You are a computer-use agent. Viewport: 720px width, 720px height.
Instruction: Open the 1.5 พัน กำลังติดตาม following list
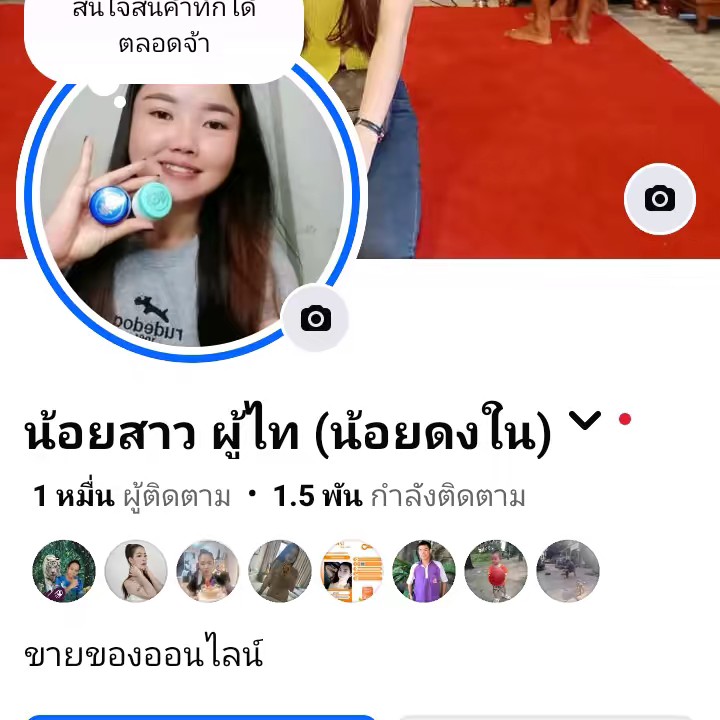[400, 496]
